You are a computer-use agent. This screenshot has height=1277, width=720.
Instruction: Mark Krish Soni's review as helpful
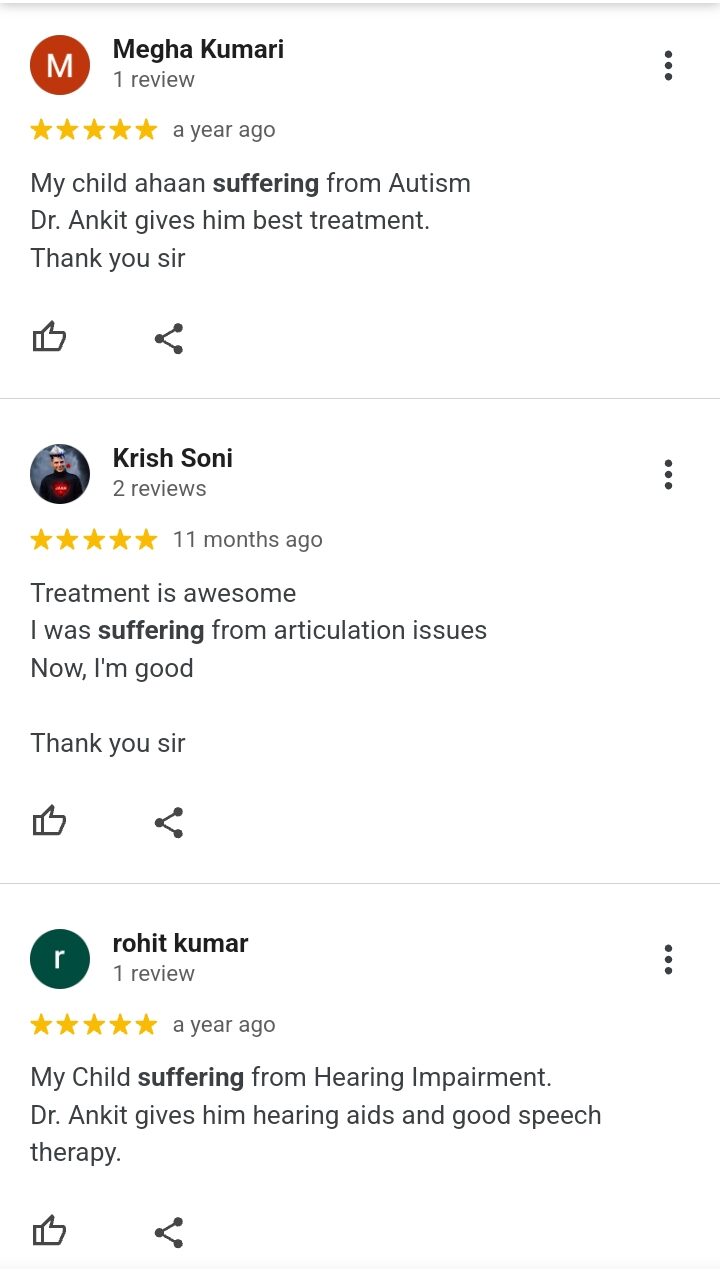point(49,822)
